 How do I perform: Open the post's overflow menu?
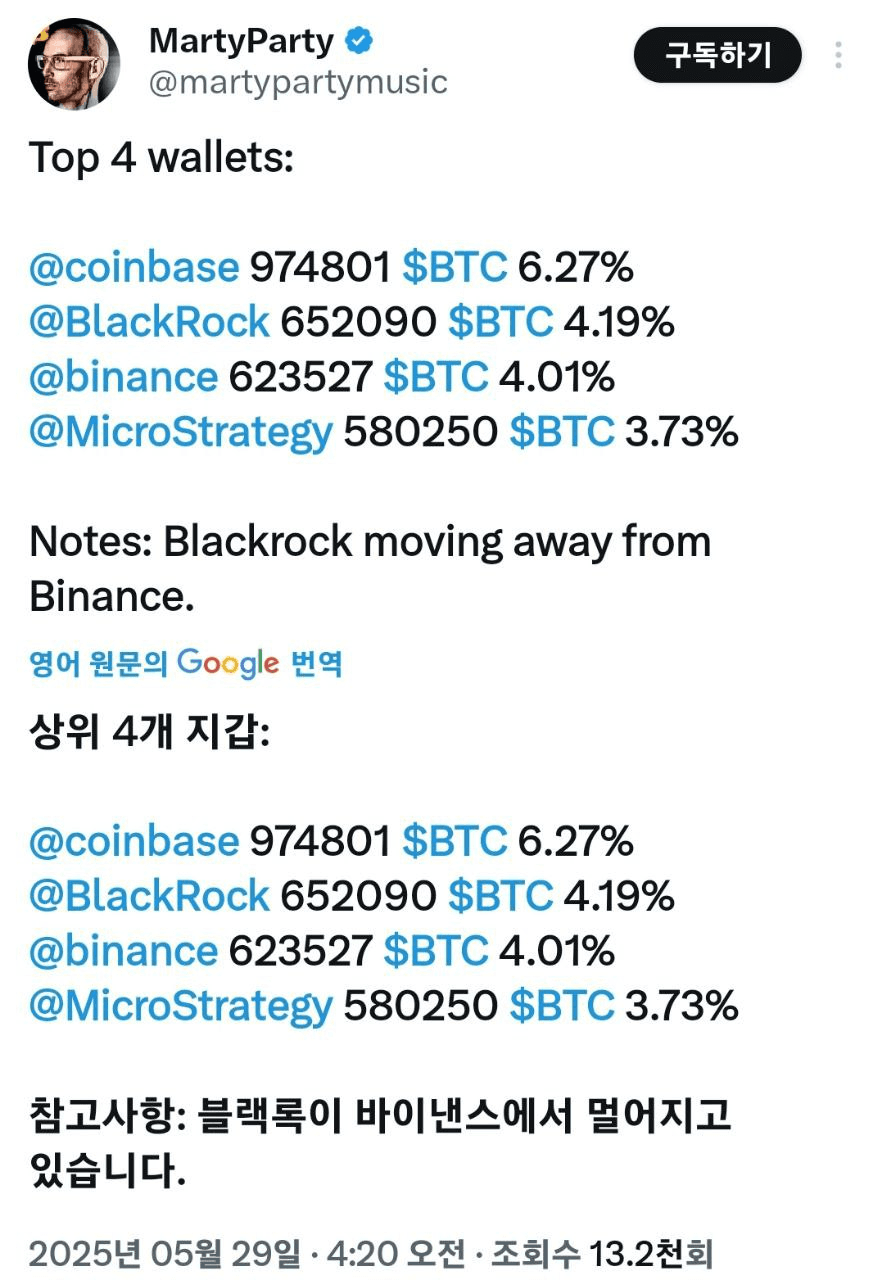839,54
